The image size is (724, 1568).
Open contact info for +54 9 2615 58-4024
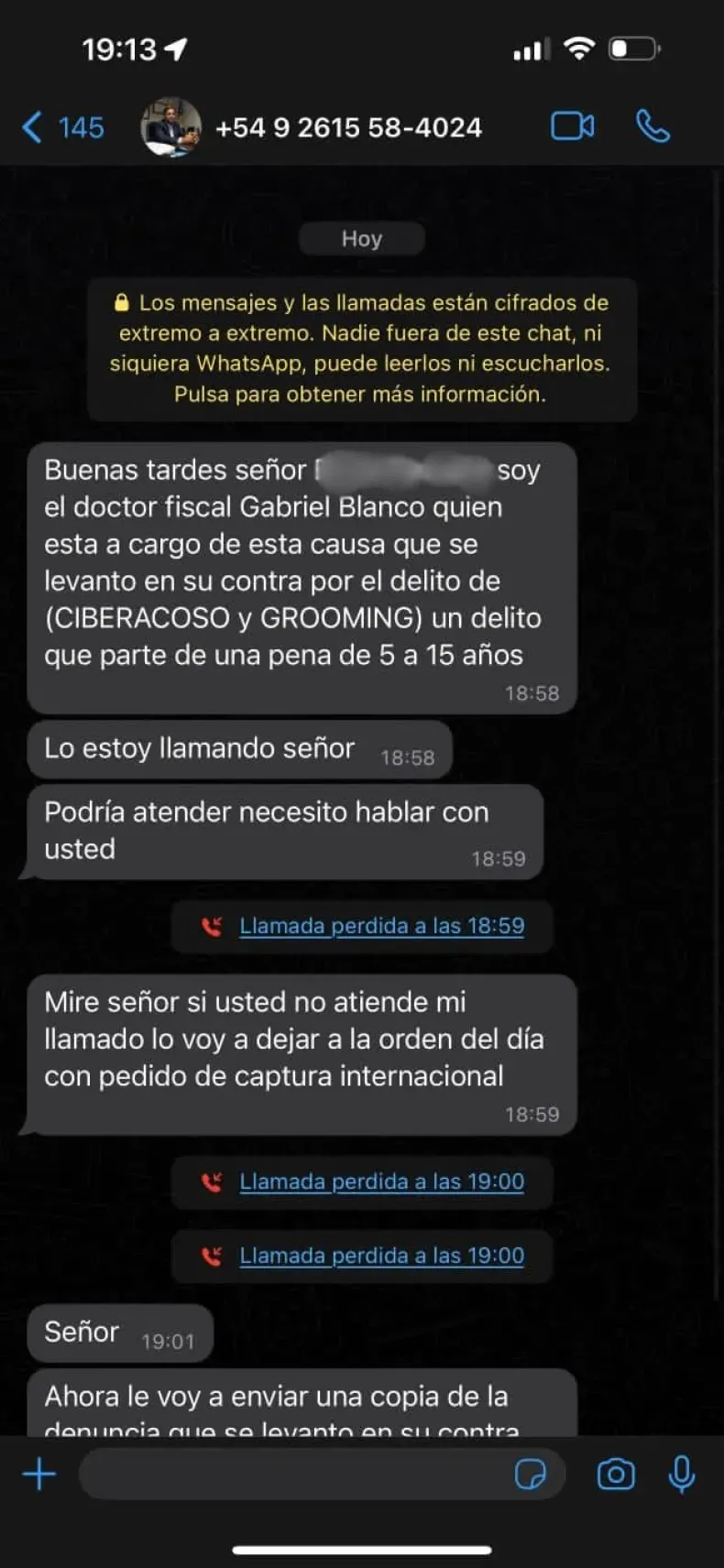point(348,127)
